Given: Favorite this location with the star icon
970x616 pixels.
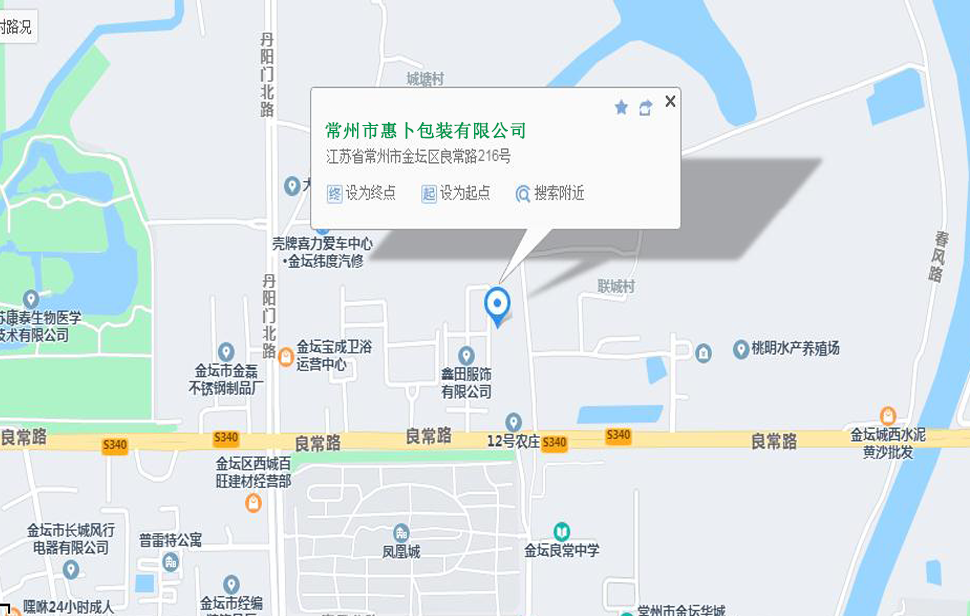Looking at the screenshot, I should pos(621,107).
